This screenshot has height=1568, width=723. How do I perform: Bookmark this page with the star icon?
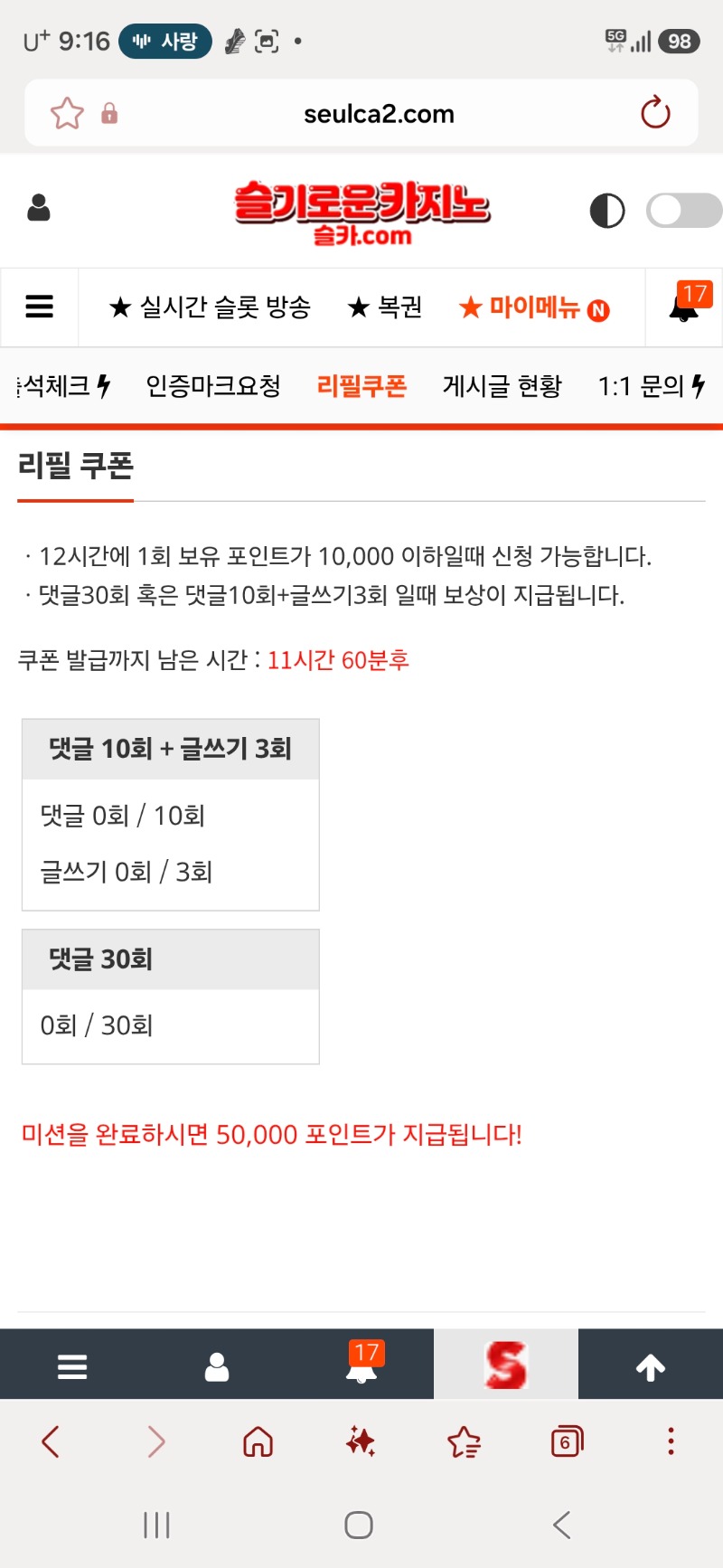pos(67,114)
